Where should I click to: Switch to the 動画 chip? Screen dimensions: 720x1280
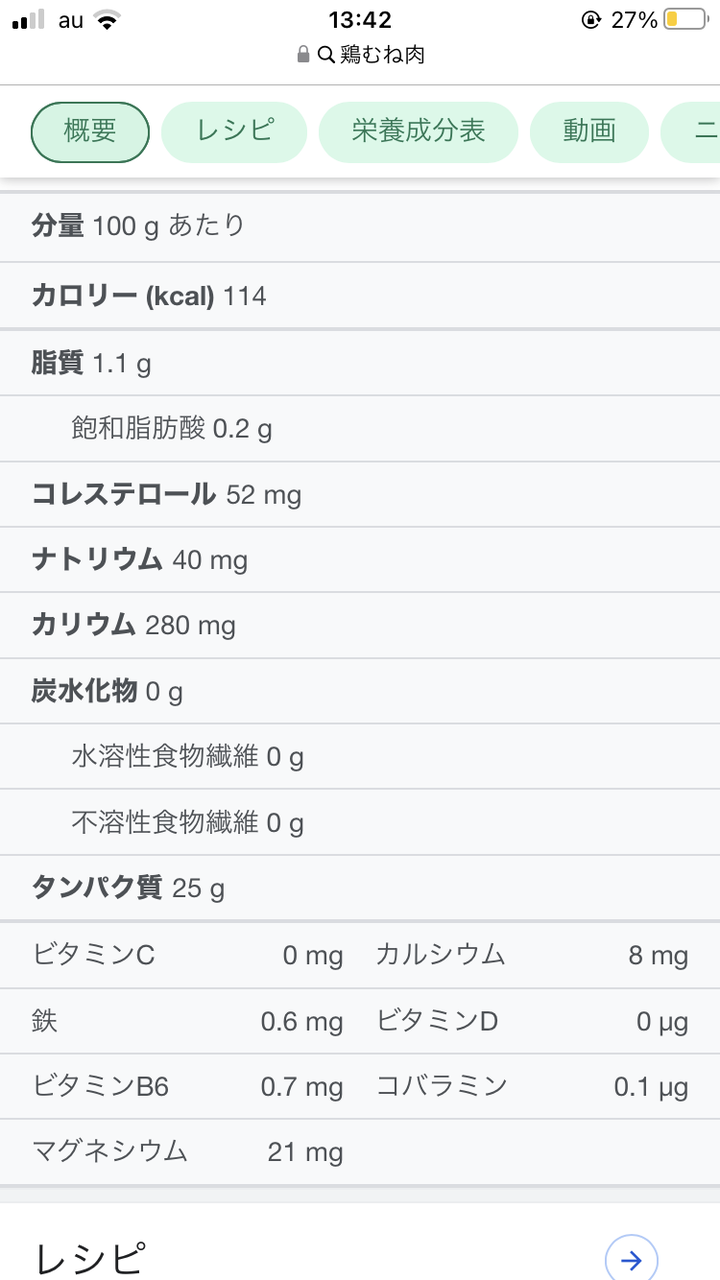[x=589, y=131]
